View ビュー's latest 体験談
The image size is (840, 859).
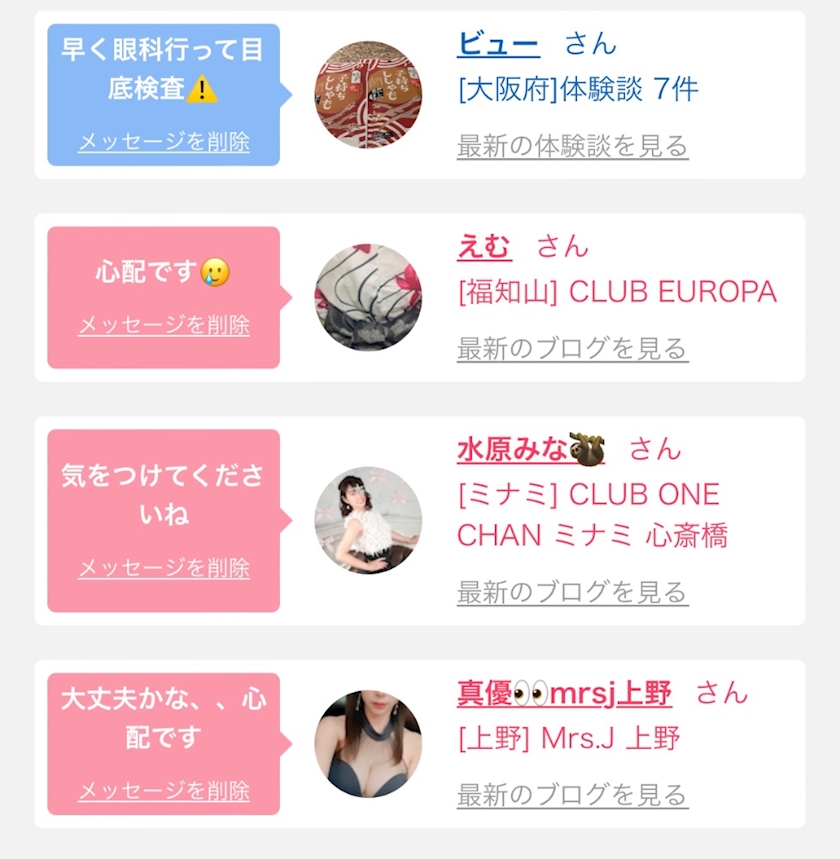click(x=573, y=146)
